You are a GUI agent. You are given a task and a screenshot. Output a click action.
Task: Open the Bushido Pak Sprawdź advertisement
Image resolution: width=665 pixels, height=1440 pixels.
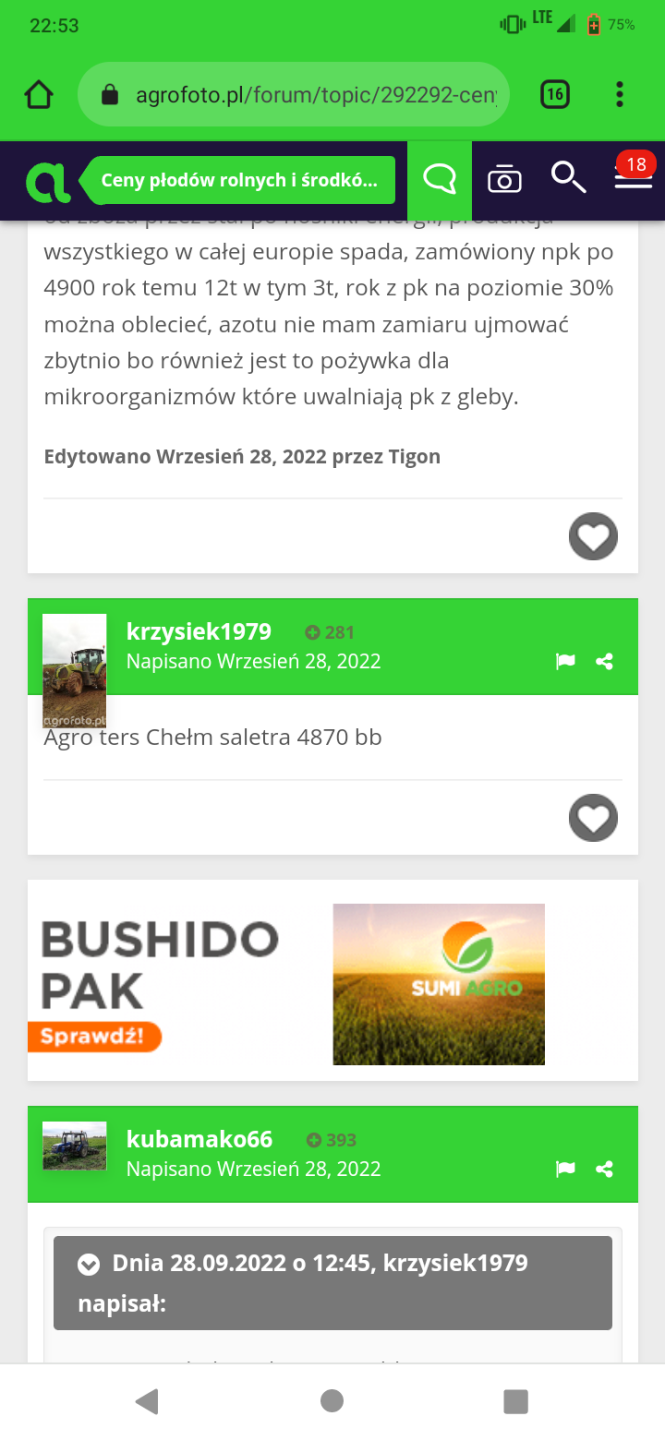coord(95,1036)
